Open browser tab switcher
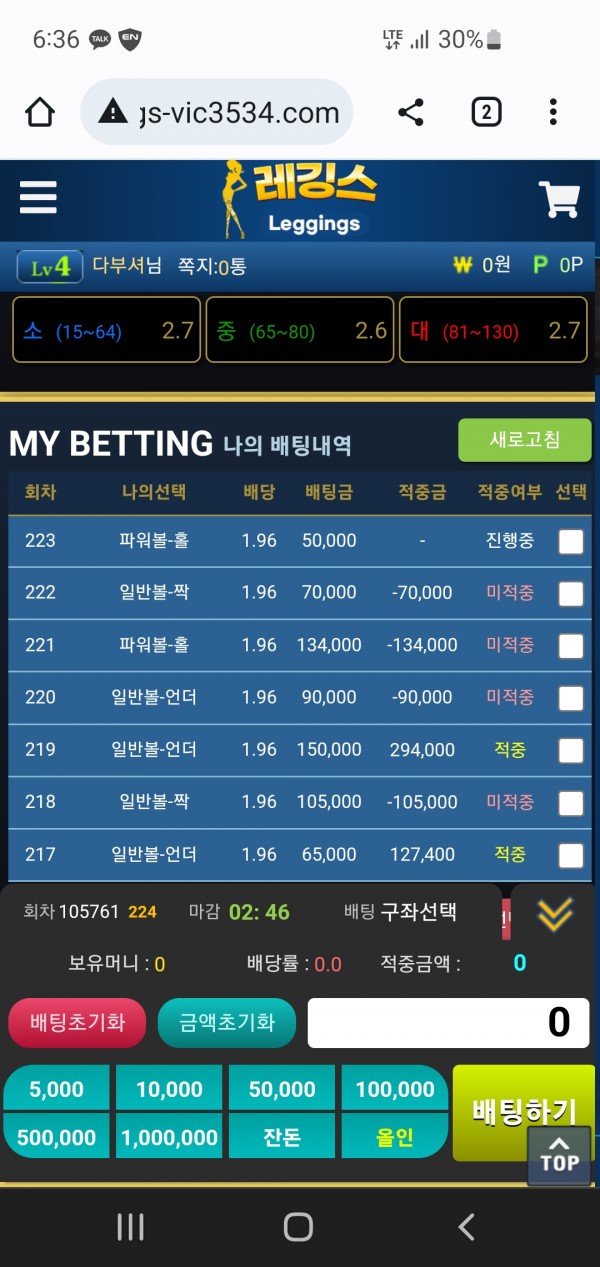This screenshot has width=600, height=1267. (486, 112)
